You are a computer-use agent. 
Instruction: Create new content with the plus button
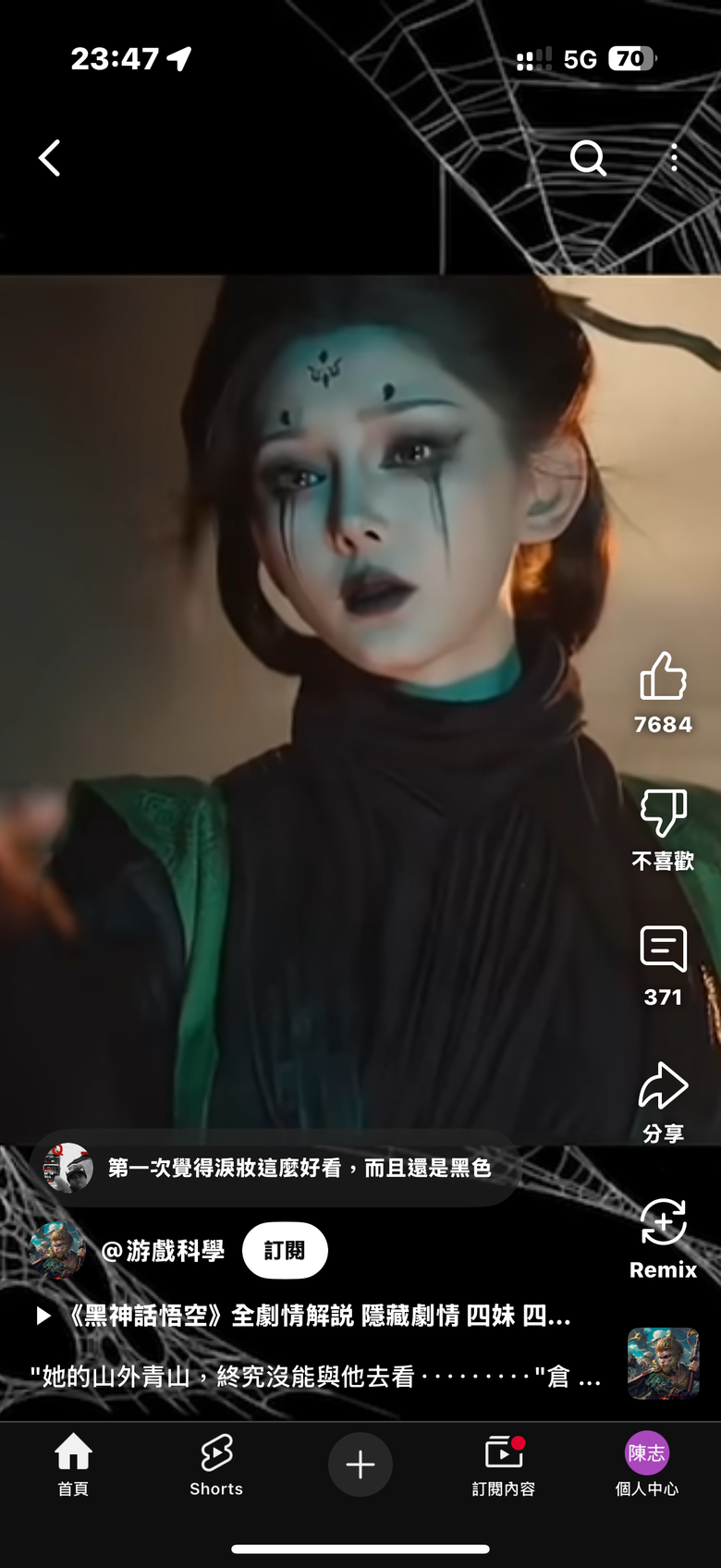(360, 1464)
